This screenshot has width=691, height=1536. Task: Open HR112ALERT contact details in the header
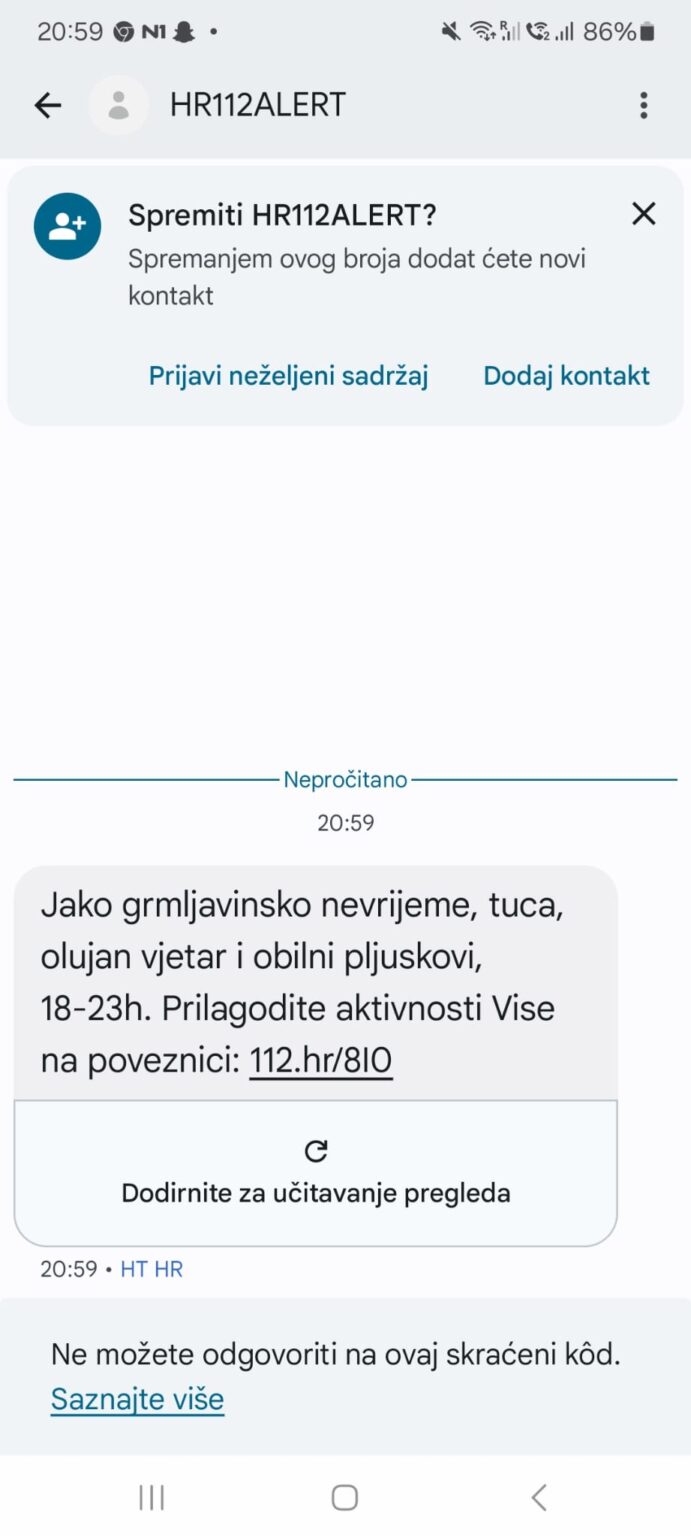pyautogui.click(x=257, y=105)
